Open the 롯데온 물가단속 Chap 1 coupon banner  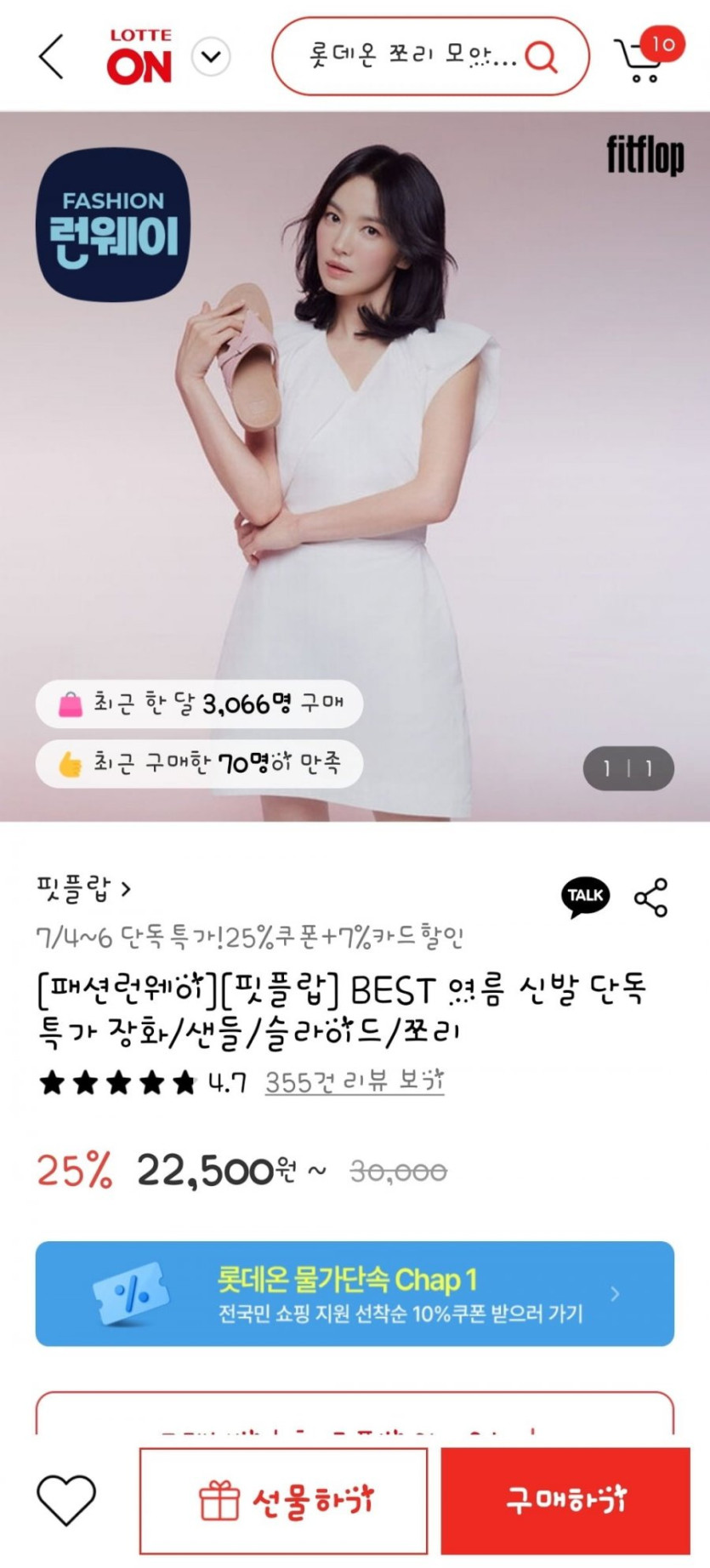pos(355,1294)
